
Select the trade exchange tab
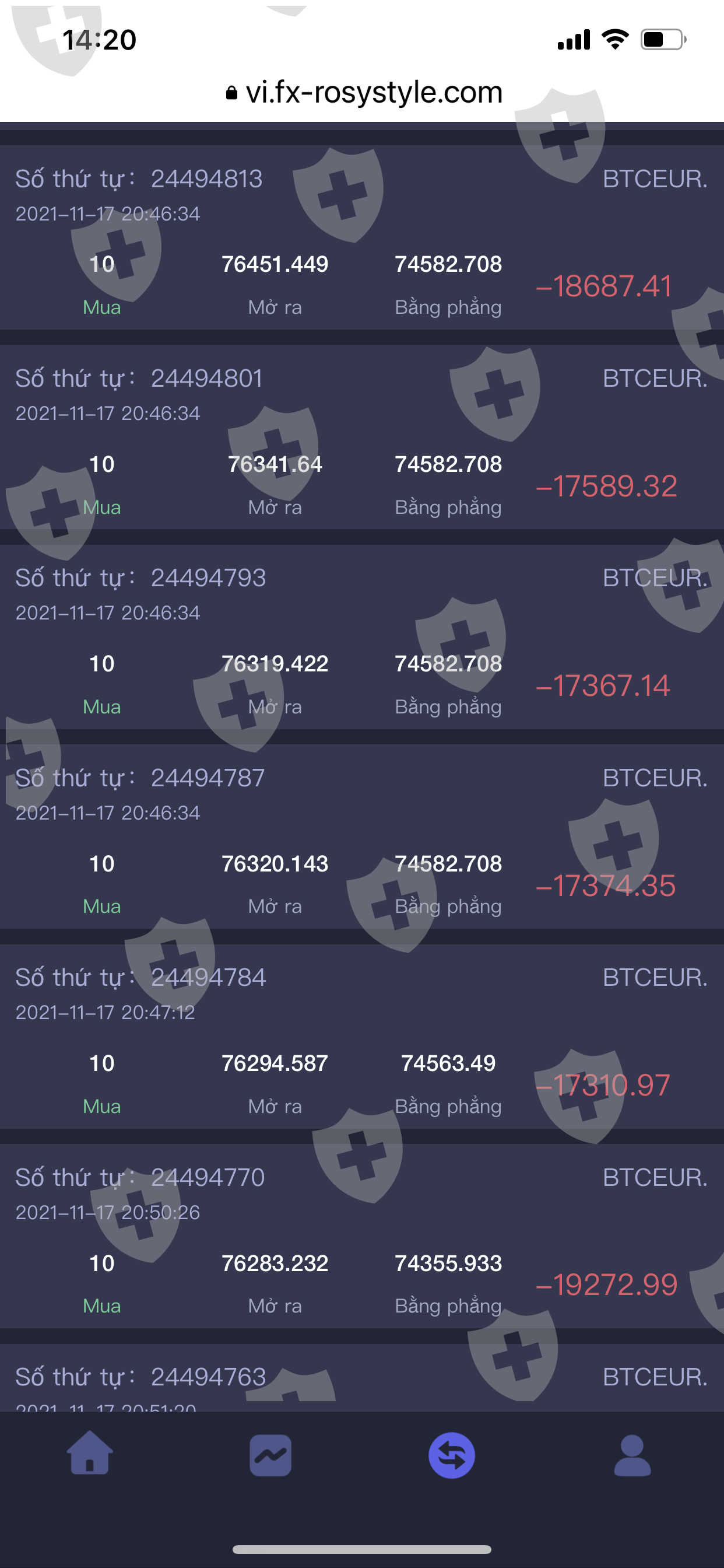tap(451, 1455)
